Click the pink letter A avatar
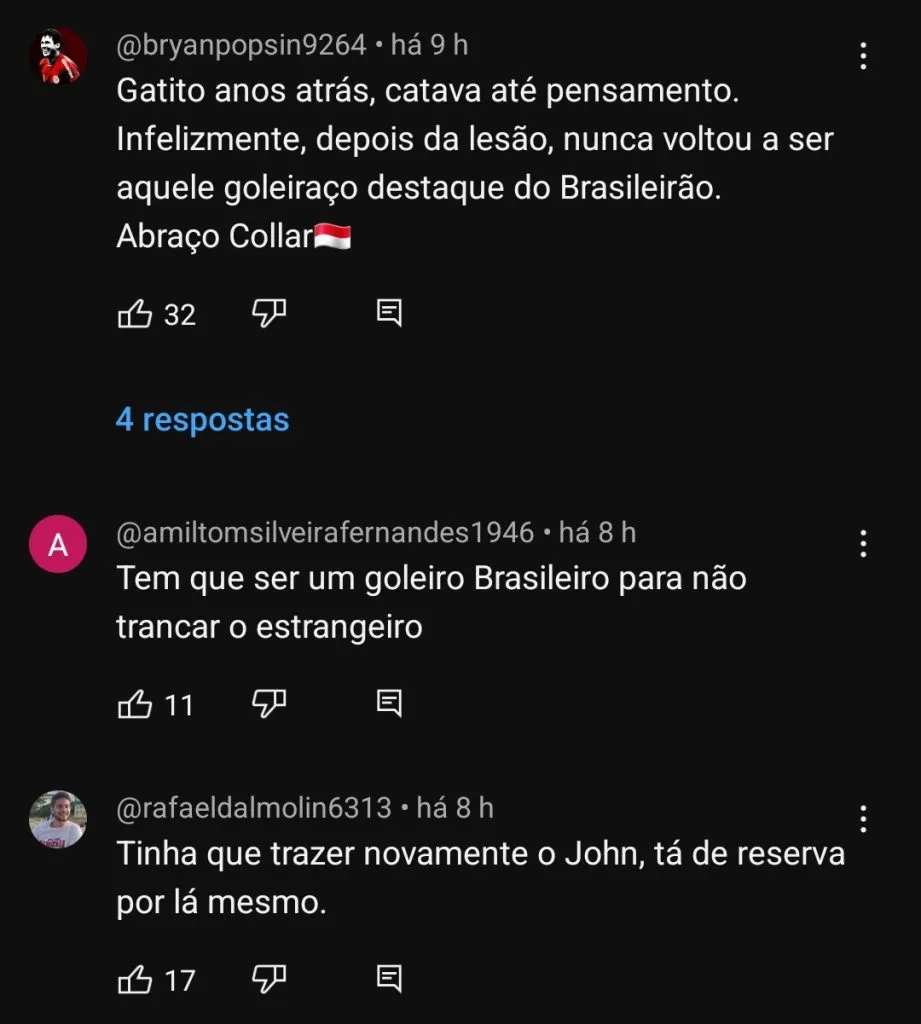This screenshot has width=921, height=1024. (x=58, y=543)
